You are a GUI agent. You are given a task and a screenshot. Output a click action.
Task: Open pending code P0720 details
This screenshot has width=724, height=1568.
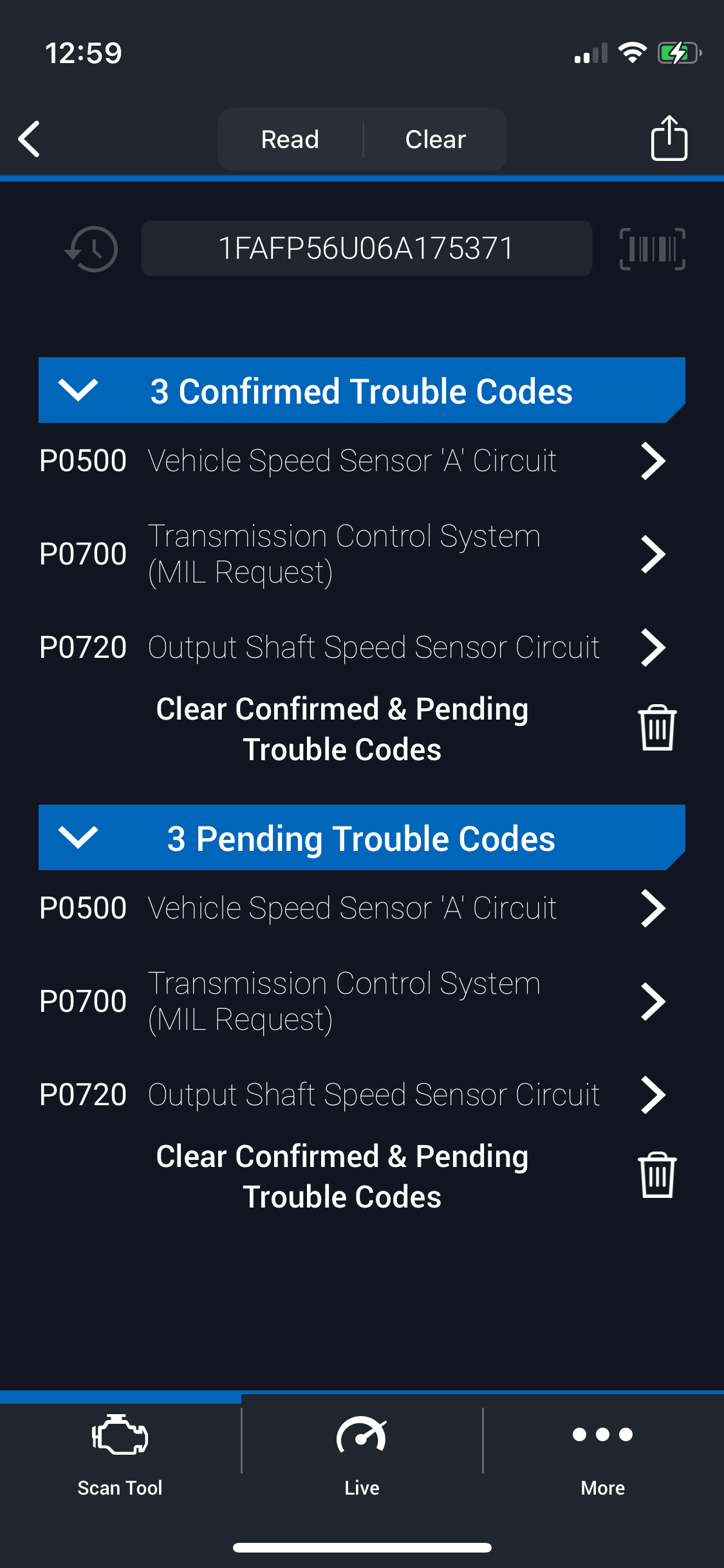pyautogui.click(x=353, y=1094)
